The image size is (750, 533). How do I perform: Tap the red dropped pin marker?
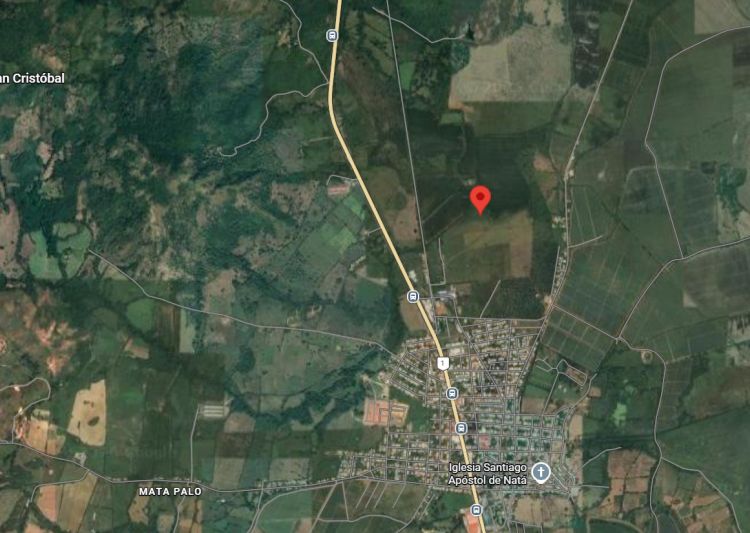pyautogui.click(x=480, y=198)
